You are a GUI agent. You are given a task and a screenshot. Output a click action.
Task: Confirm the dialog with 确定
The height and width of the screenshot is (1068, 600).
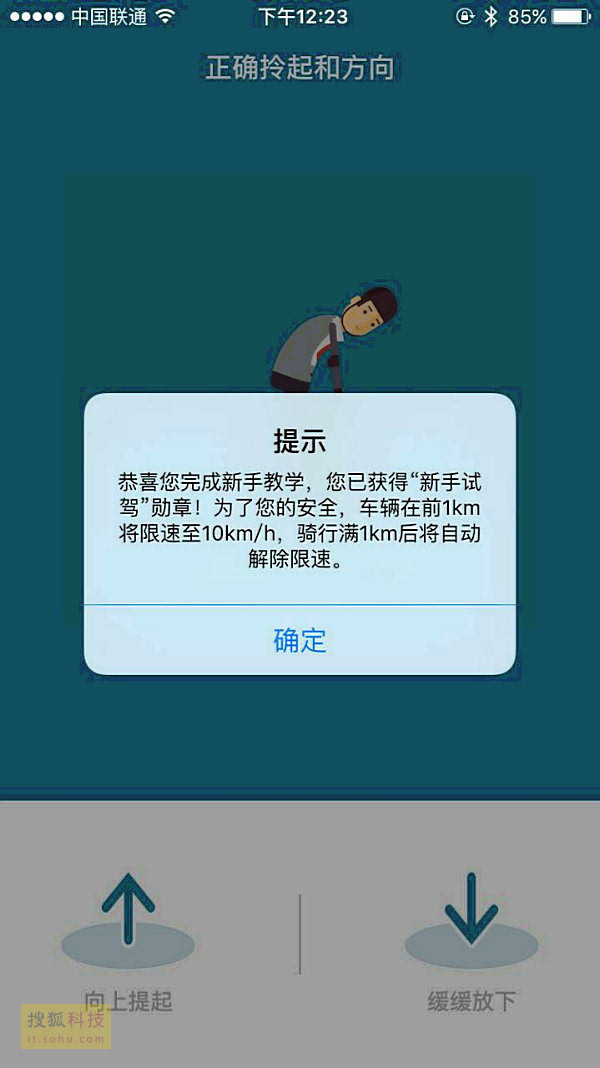pos(300,640)
